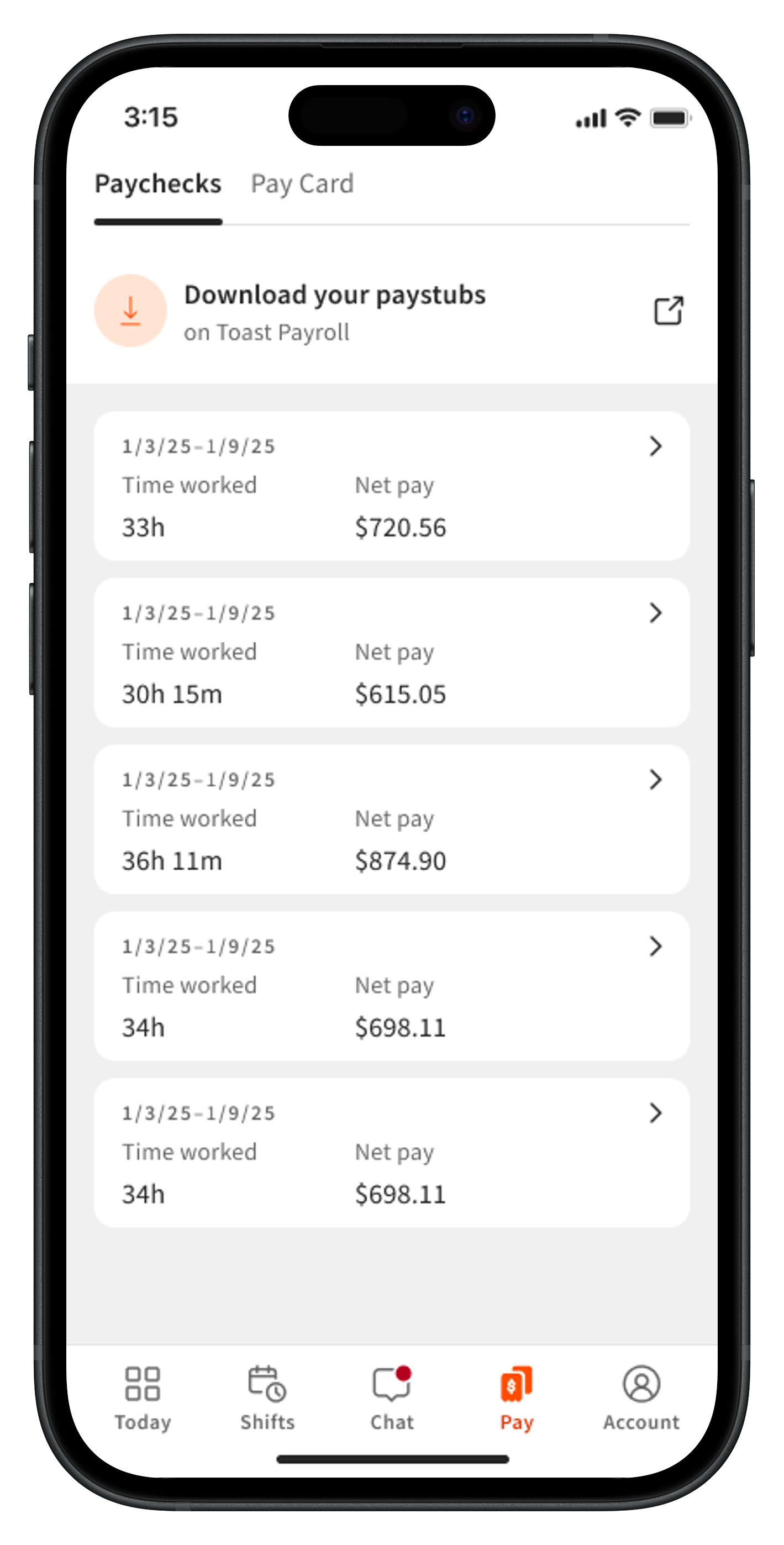Screen dimensions: 784x1545
Task: Open Chat with unread notification
Action: coord(392,1397)
